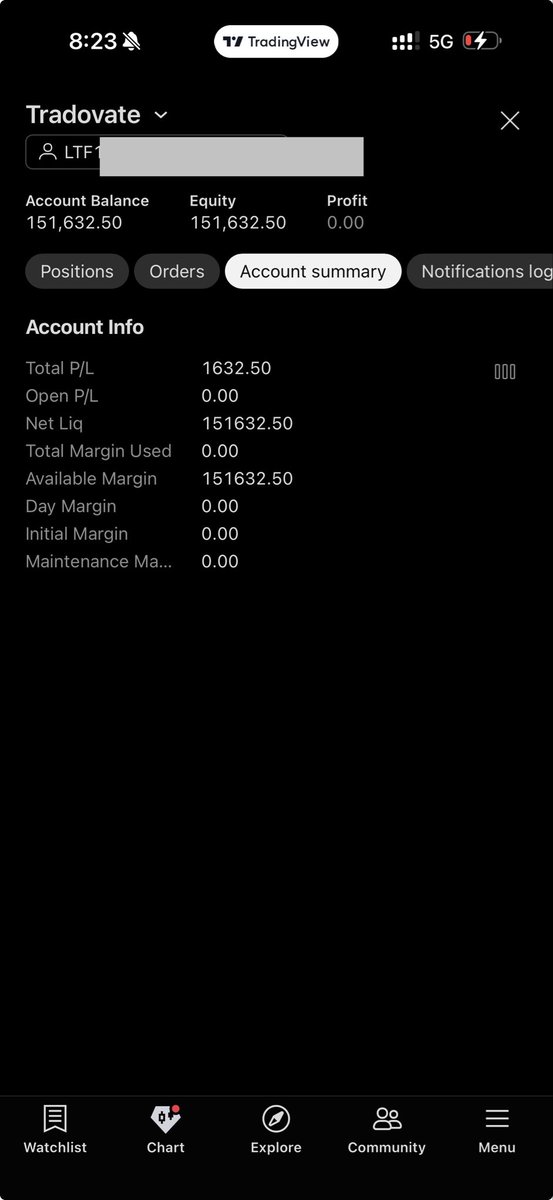
Task: Switch to the Orders tab
Action: pyautogui.click(x=177, y=271)
